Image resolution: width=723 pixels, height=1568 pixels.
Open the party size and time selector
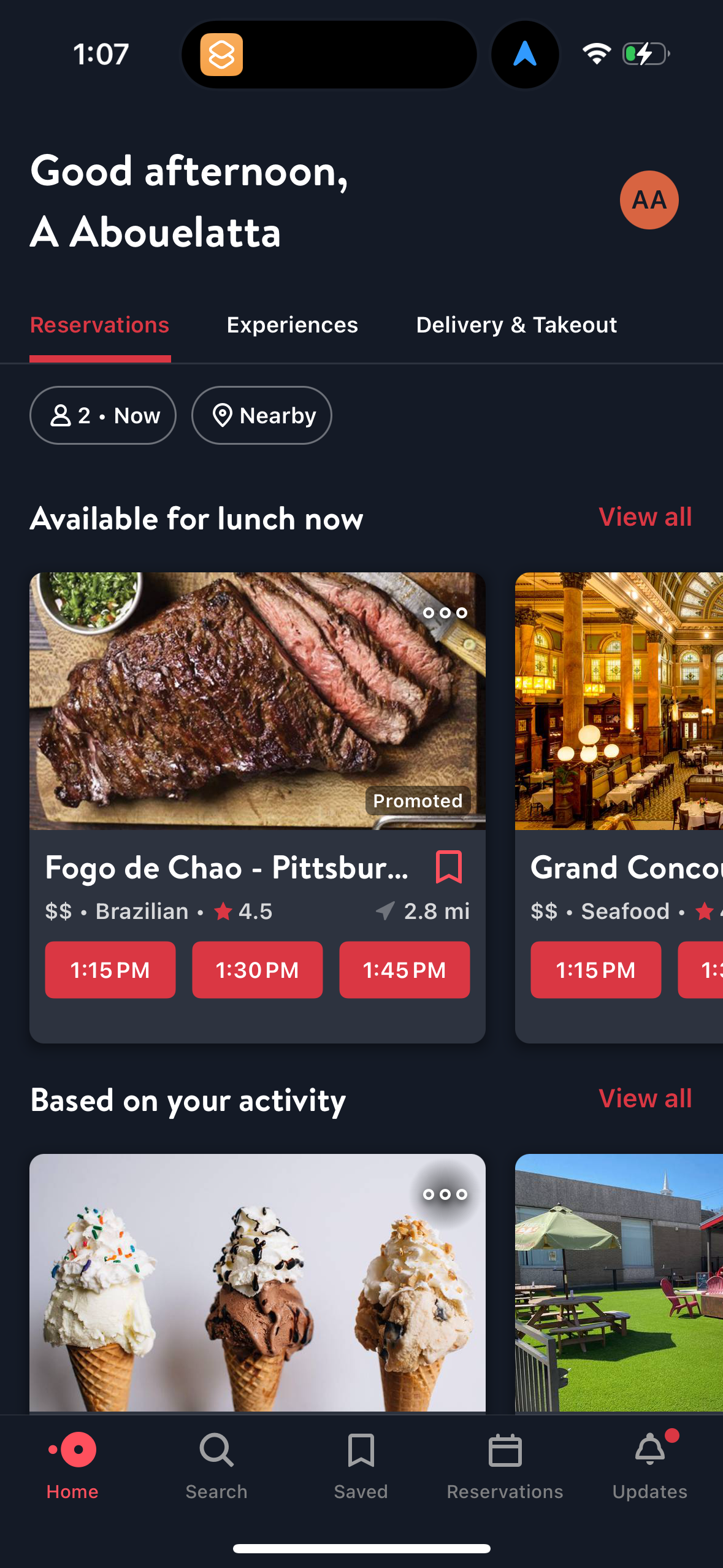pos(102,415)
